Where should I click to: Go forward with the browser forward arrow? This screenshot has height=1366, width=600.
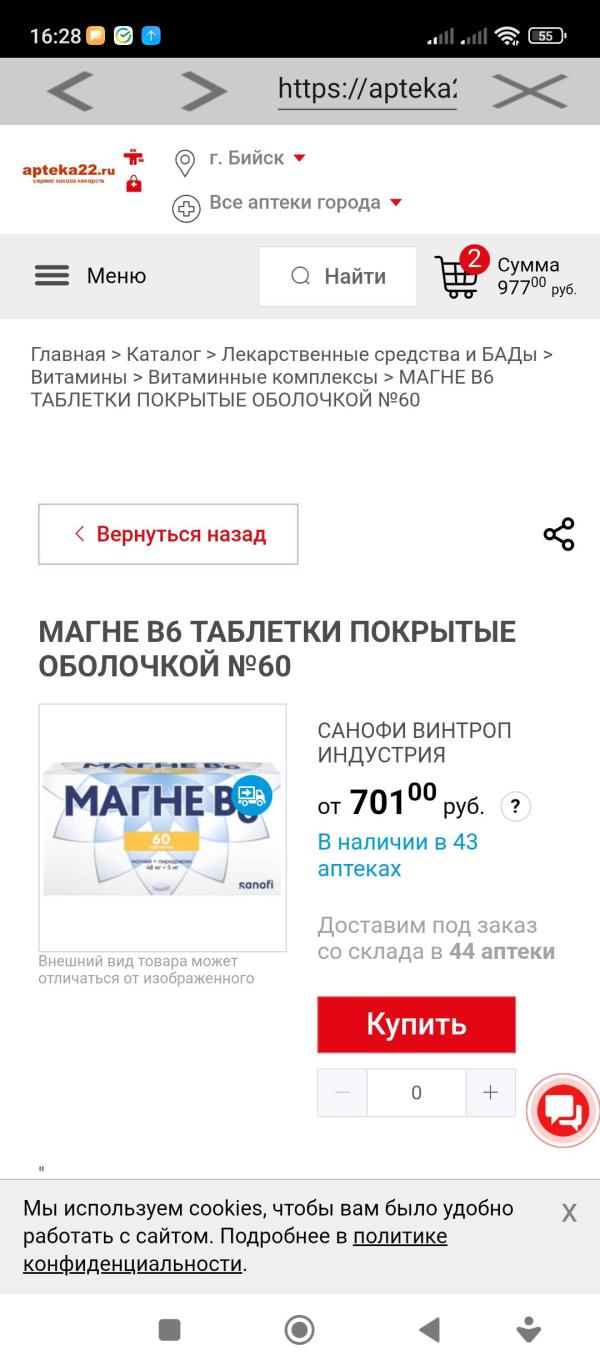coord(203,92)
